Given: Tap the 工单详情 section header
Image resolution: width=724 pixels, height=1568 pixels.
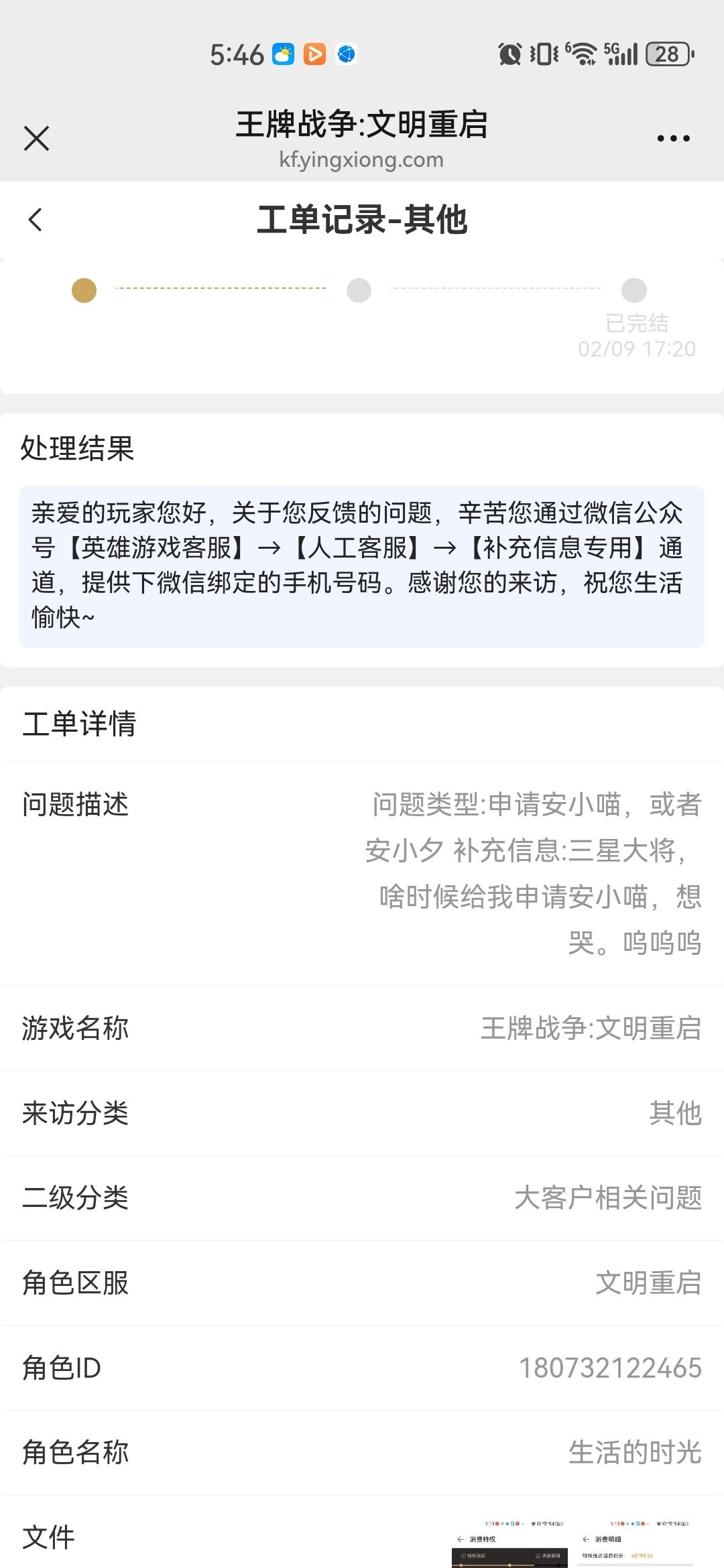Looking at the screenshot, I should click(80, 724).
